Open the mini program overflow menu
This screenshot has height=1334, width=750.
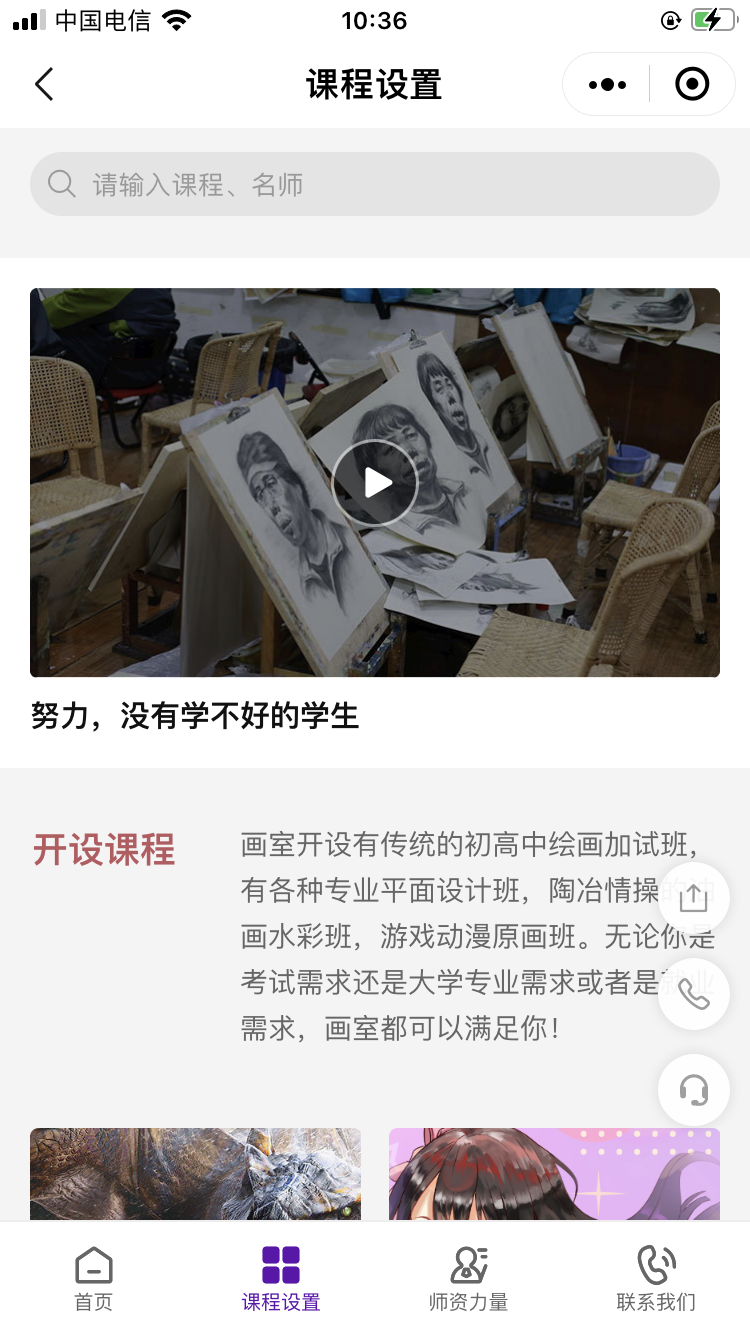607,85
